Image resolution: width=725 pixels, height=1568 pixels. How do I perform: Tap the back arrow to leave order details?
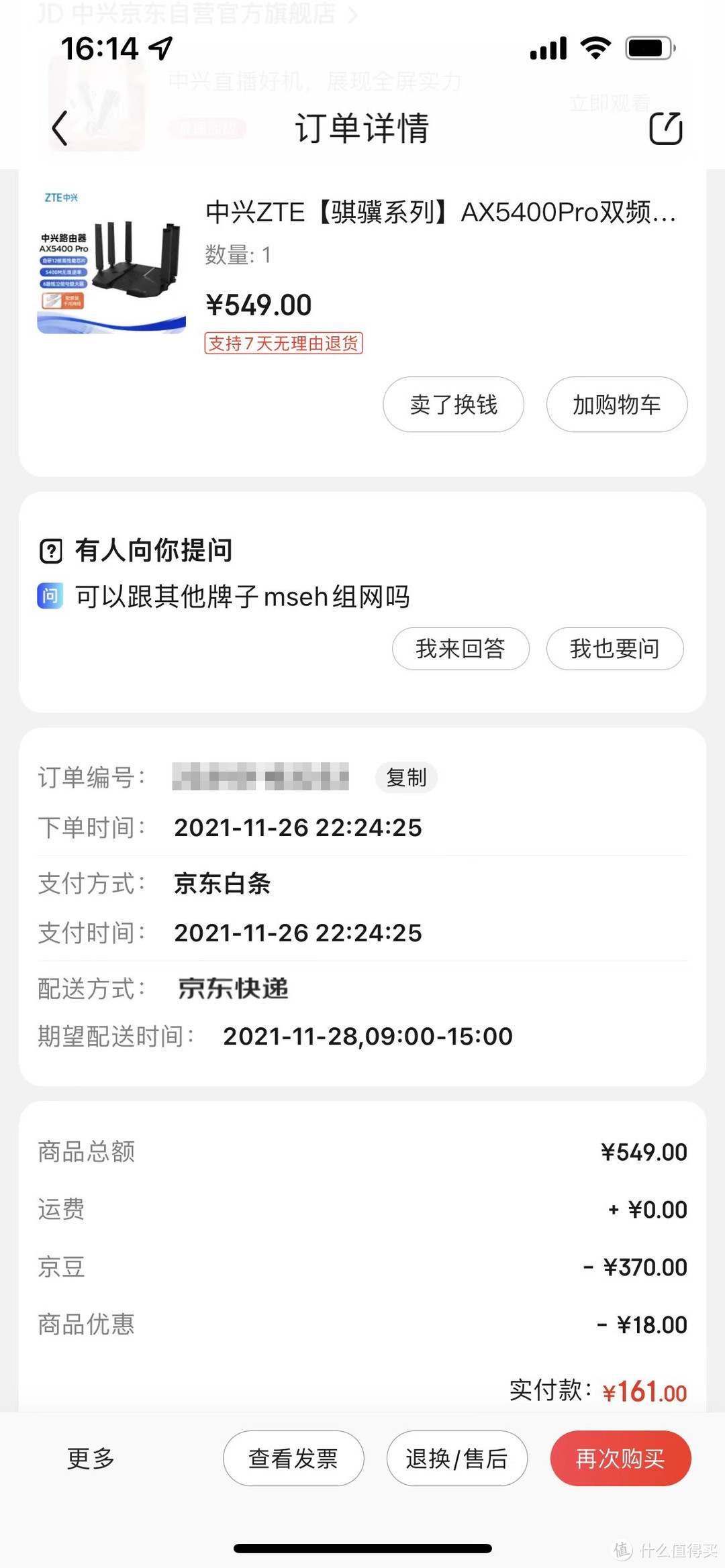pos(59,128)
